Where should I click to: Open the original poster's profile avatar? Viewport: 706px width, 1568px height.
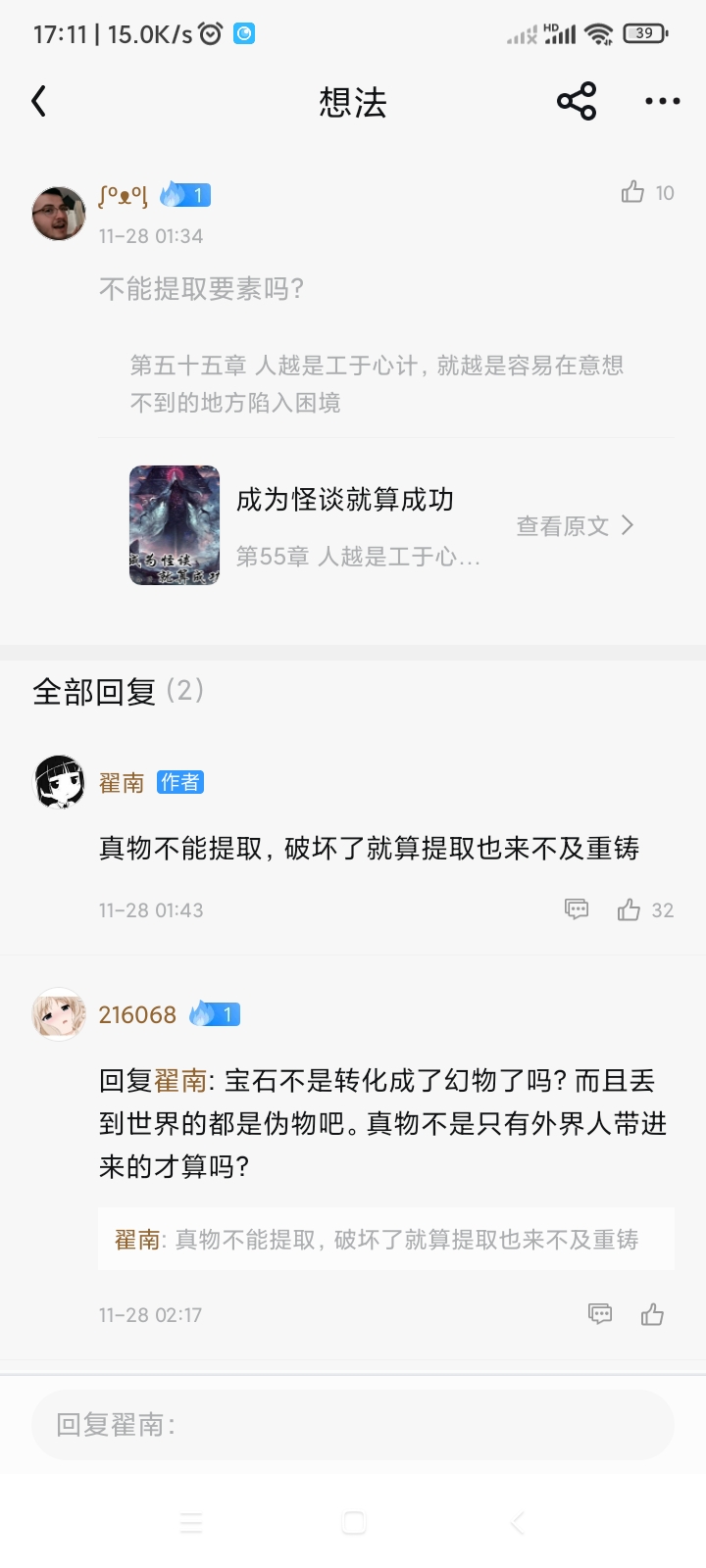pos(59,213)
